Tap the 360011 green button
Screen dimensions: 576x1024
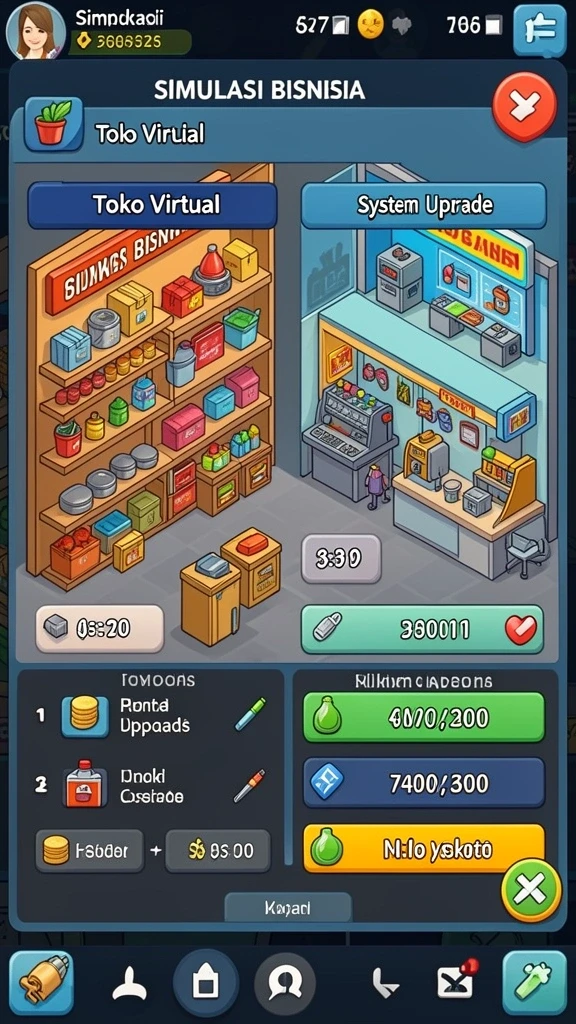tap(422, 629)
